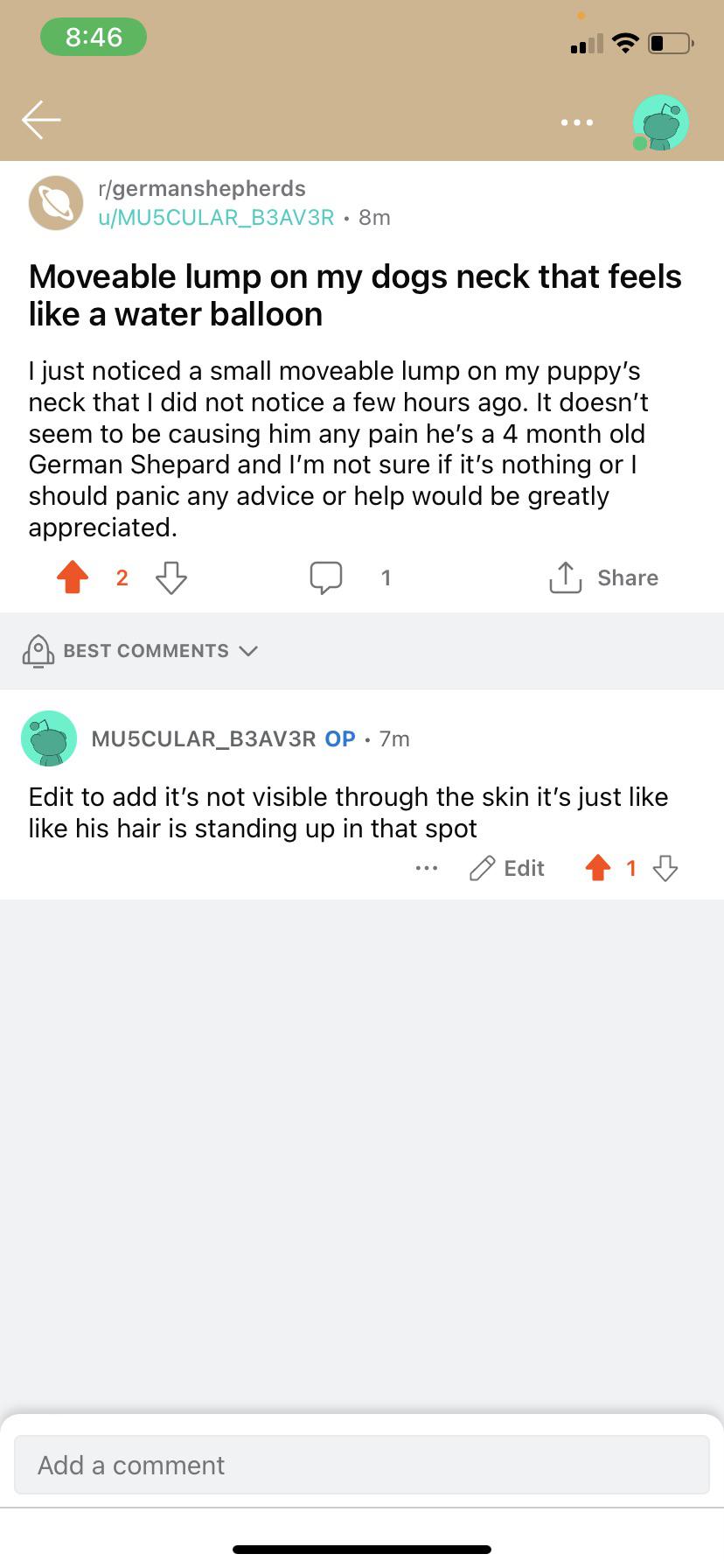The image size is (724, 1568).
Task: Expand the Best Comments sort dropdown
Action: click(141, 651)
